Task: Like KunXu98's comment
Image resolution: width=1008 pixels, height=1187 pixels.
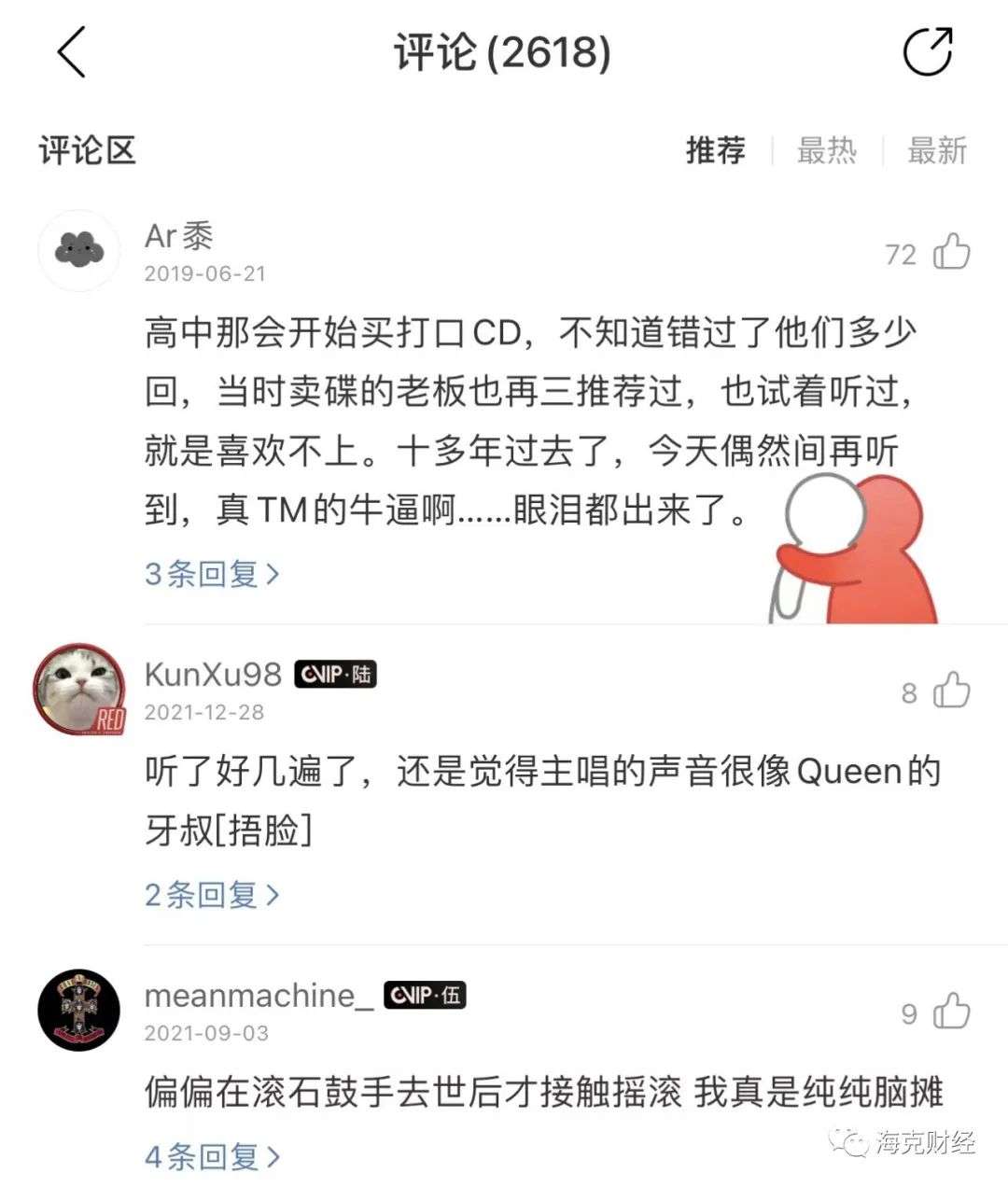Action: [952, 691]
